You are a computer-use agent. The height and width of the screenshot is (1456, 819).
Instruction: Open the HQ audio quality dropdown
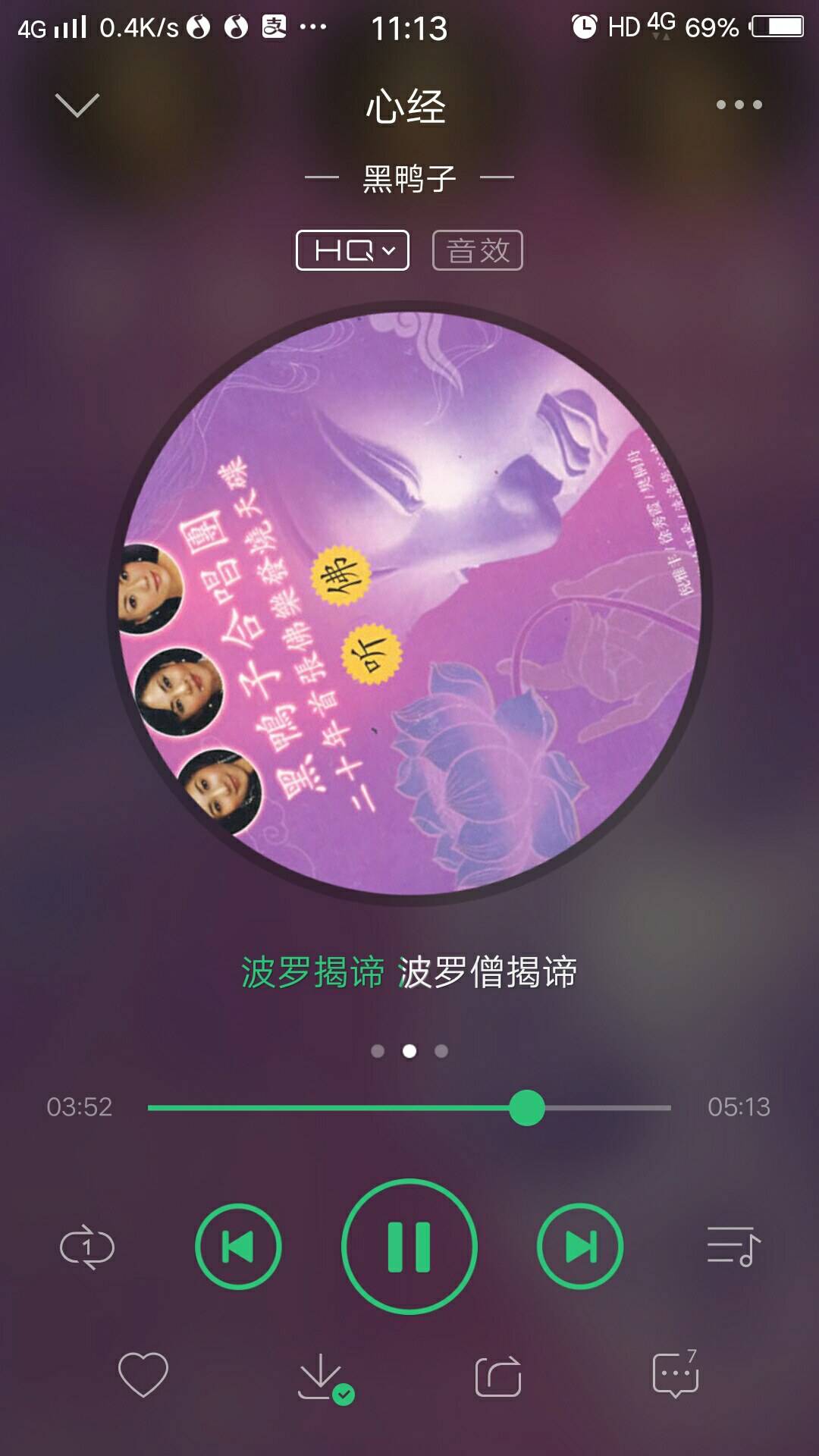[x=353, y=250]
